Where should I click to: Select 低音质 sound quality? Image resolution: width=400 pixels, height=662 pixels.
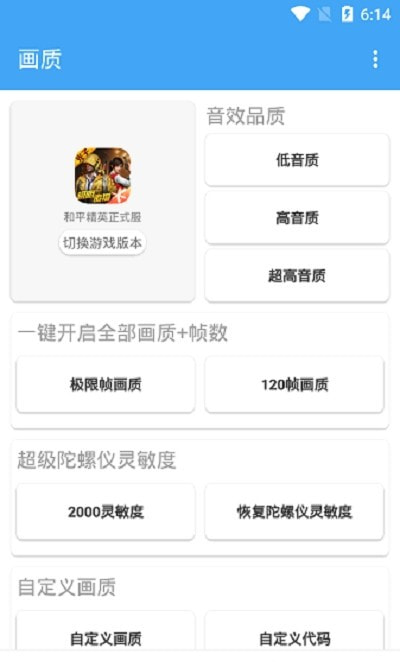click(x=297, y=160)
